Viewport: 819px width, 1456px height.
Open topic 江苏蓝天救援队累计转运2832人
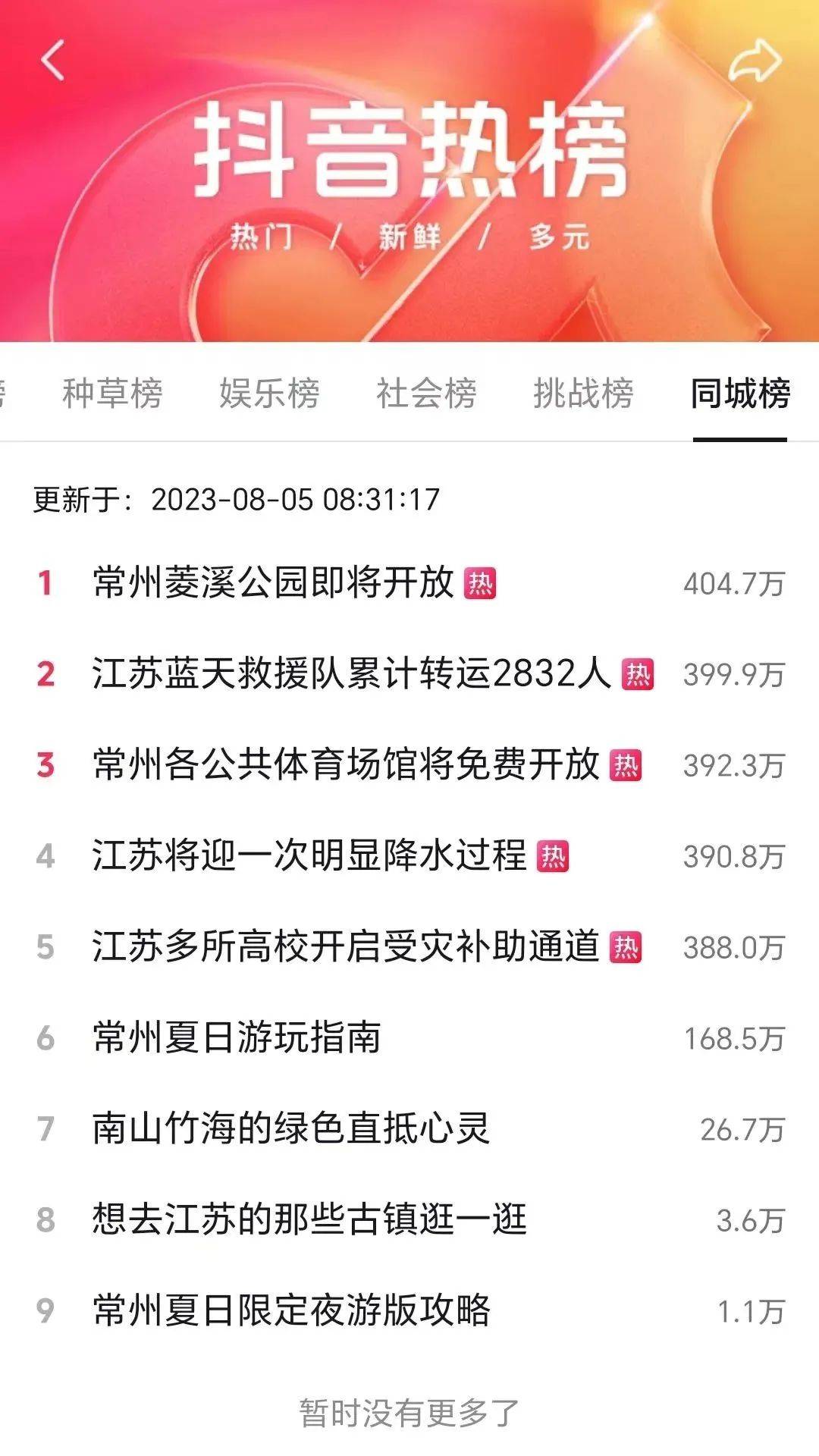point(351,673)
